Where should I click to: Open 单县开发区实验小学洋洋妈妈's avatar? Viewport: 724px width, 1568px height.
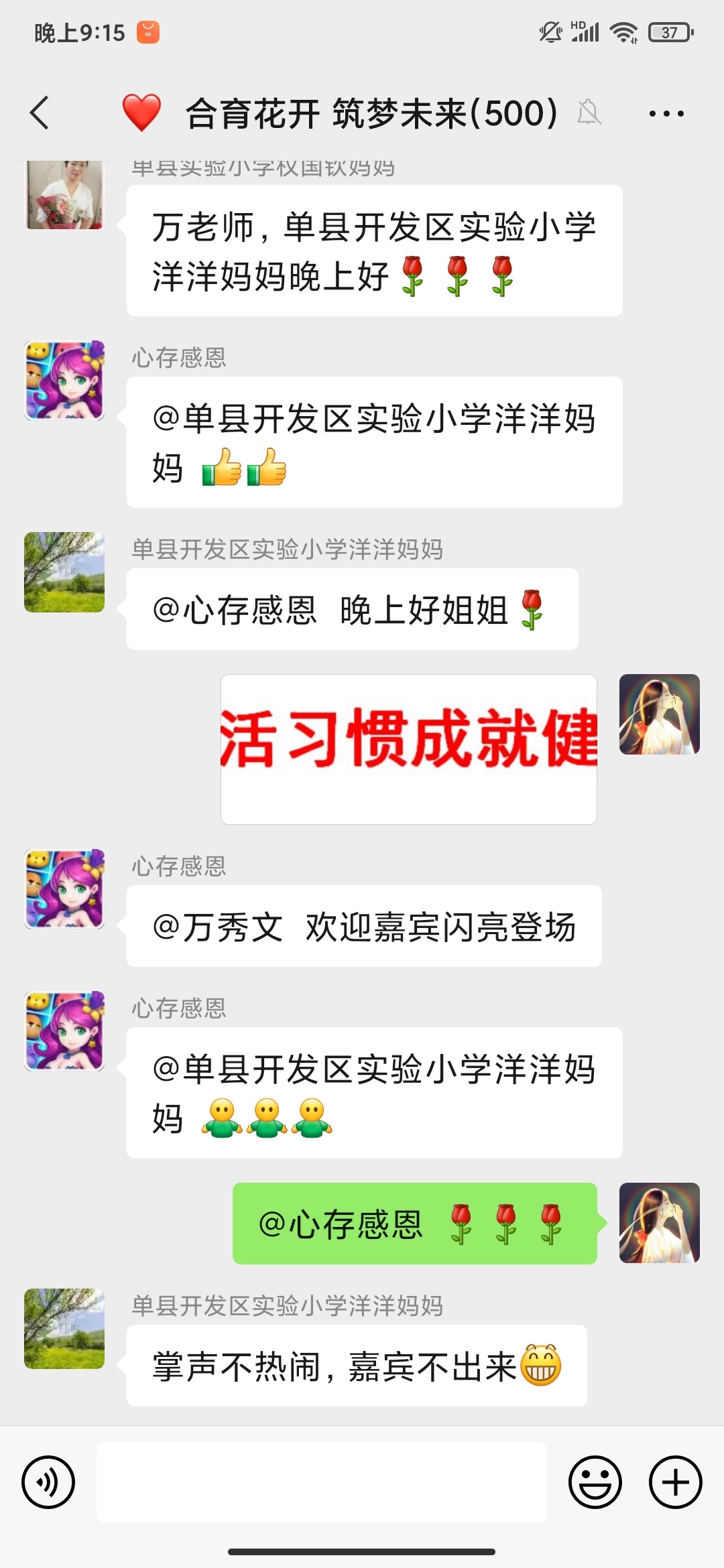point(64,573)
